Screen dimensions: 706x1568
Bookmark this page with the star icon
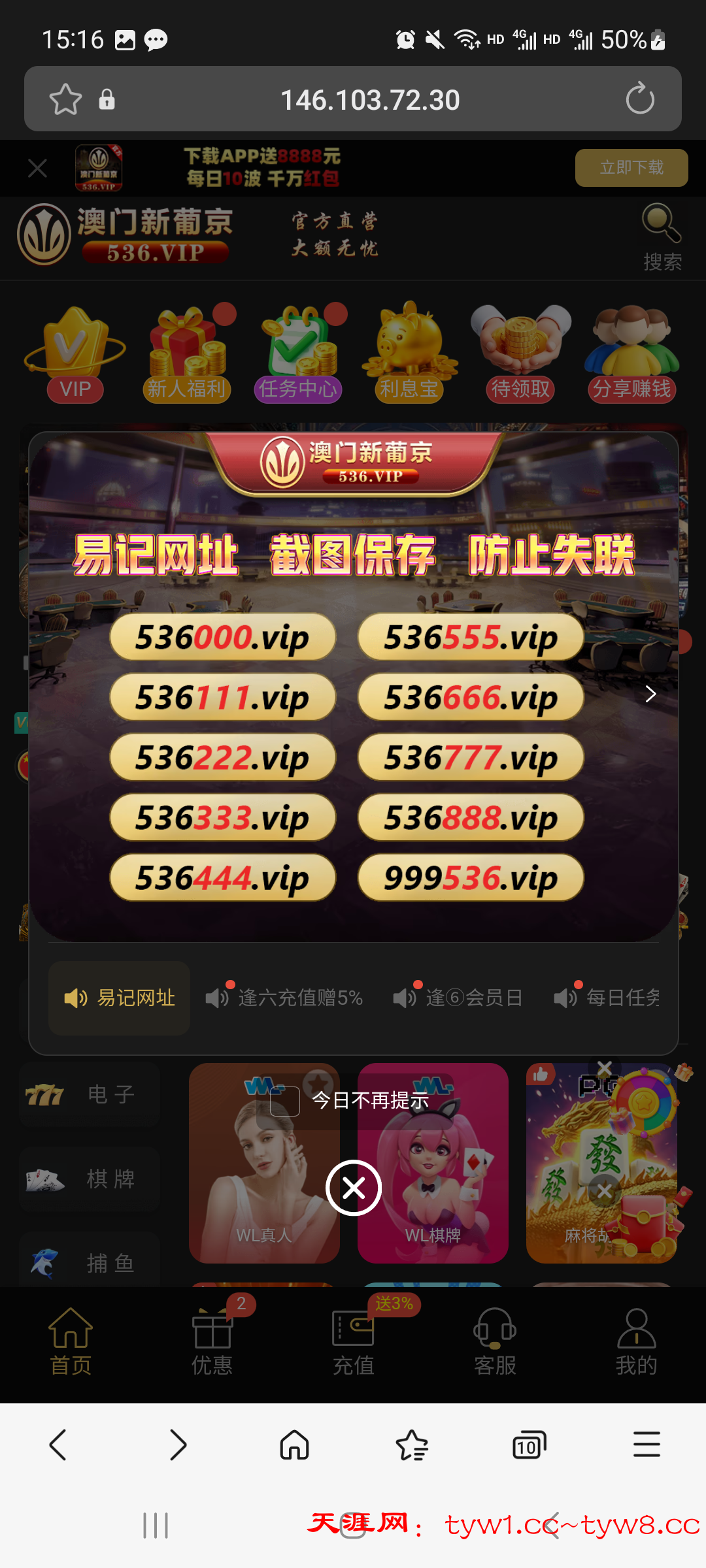click(x=65, y=99)
